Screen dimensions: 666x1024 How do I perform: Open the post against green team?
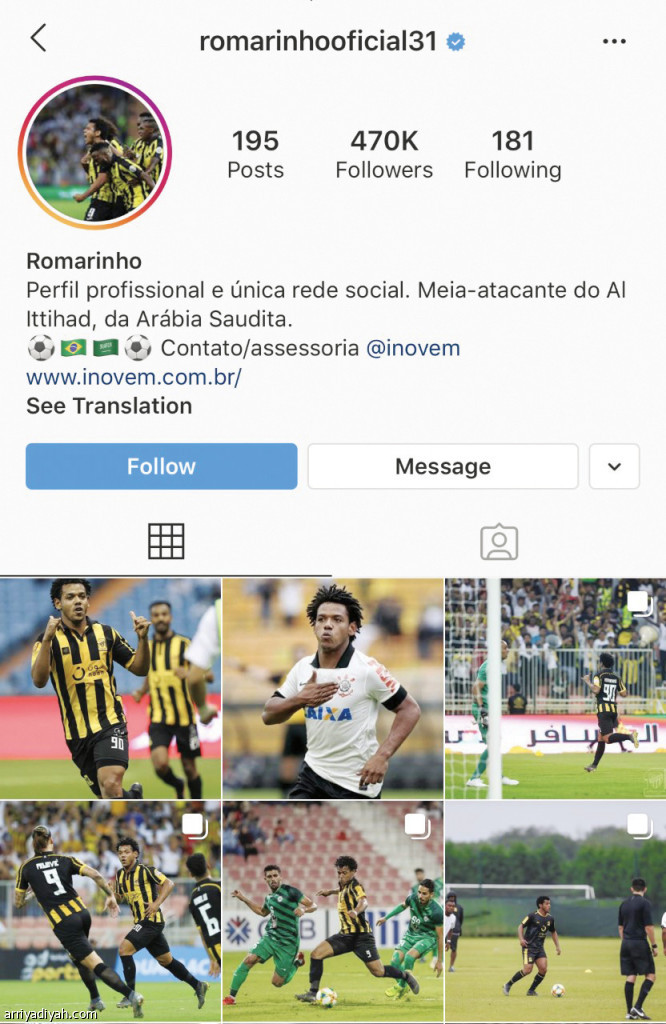pyautogui.click(x=332, y=912)
